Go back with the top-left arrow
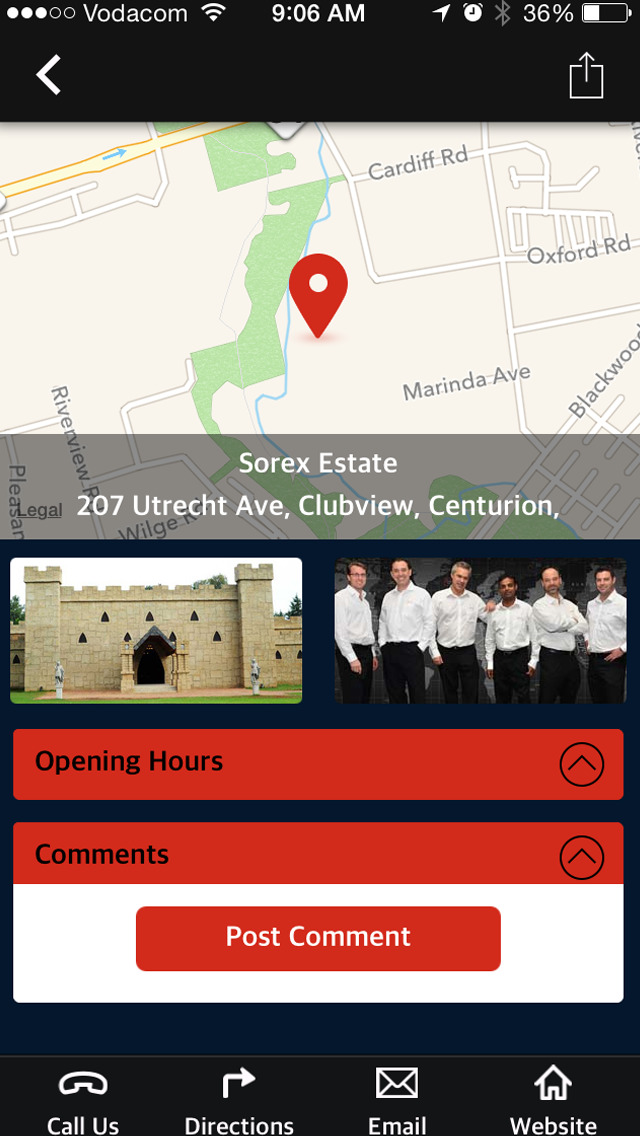This screenshot has height=1136, width=640. click(49, 75)
